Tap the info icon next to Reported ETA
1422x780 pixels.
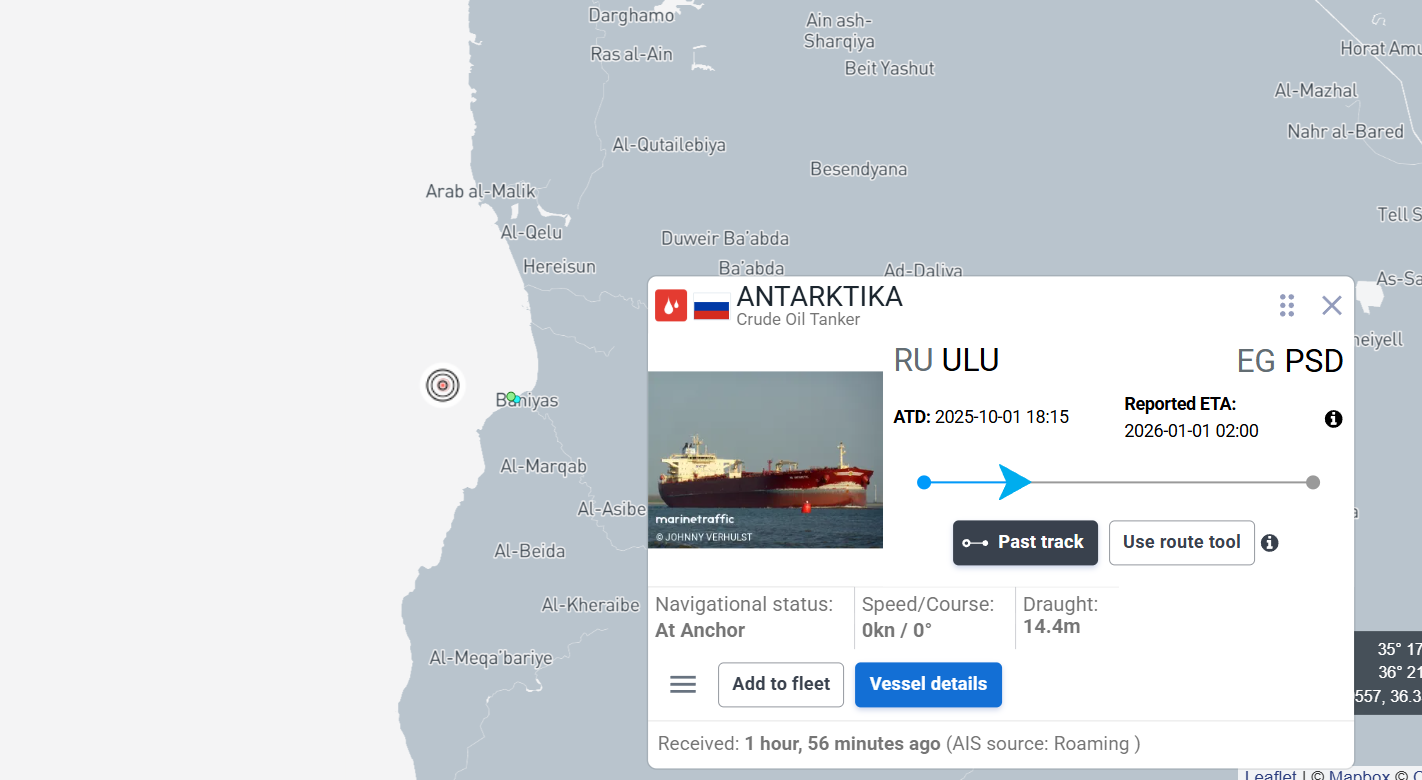(x=1333, y=419)
